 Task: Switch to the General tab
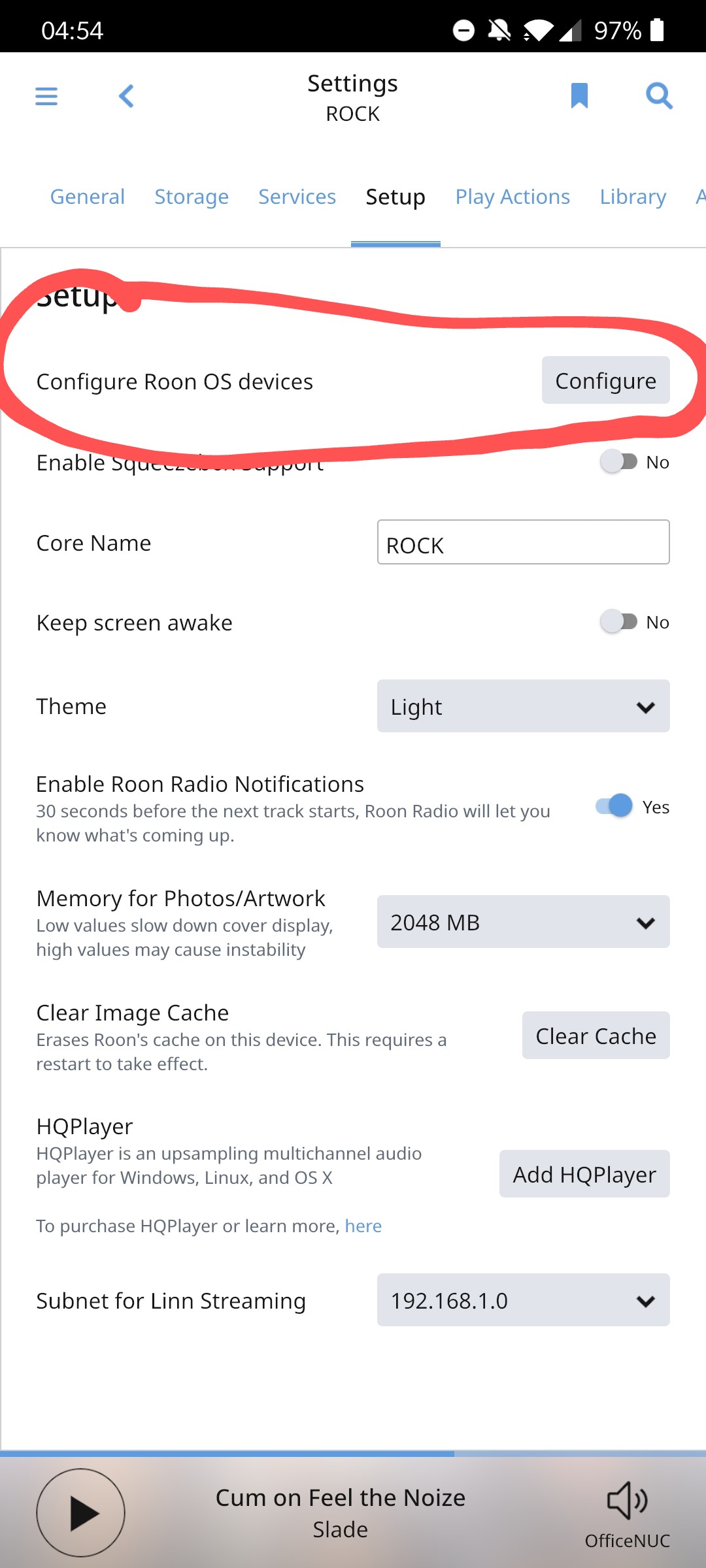(x=87, y=197)
